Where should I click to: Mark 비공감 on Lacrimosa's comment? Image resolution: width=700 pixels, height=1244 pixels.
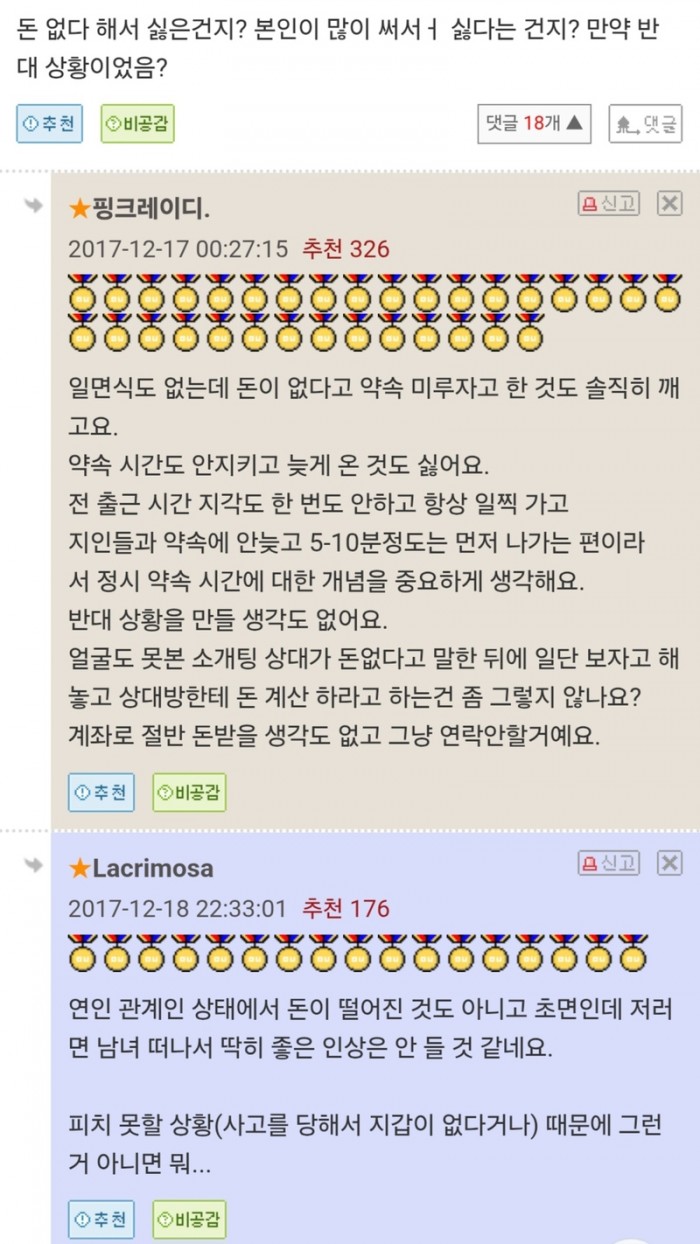[189, 1219]
